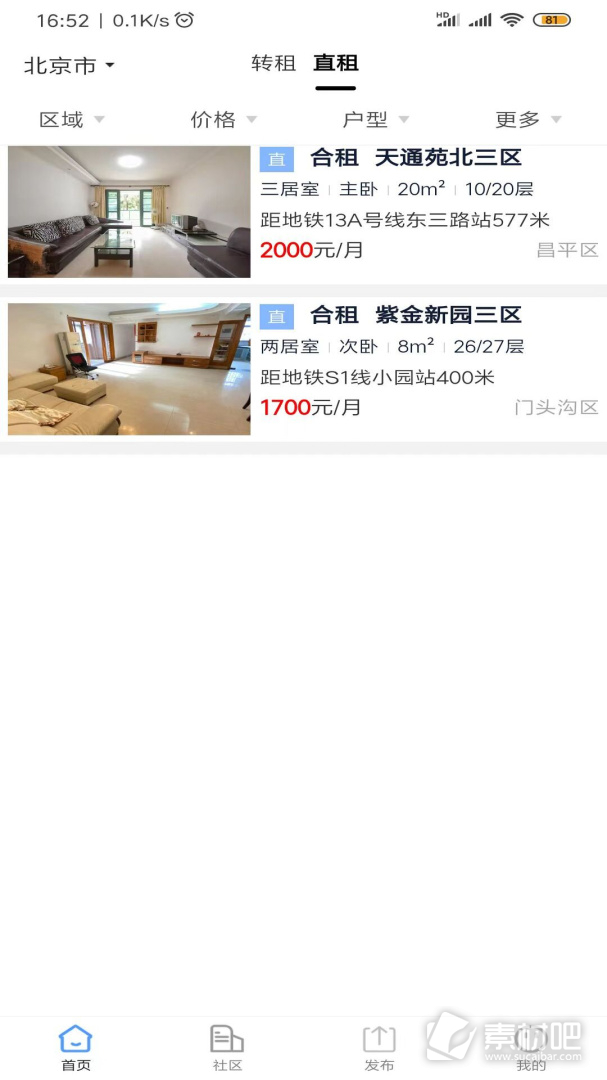Open the 户型 filter dropdown
This screenshot has width=607, height=1080.
click(x=375, y=120)
